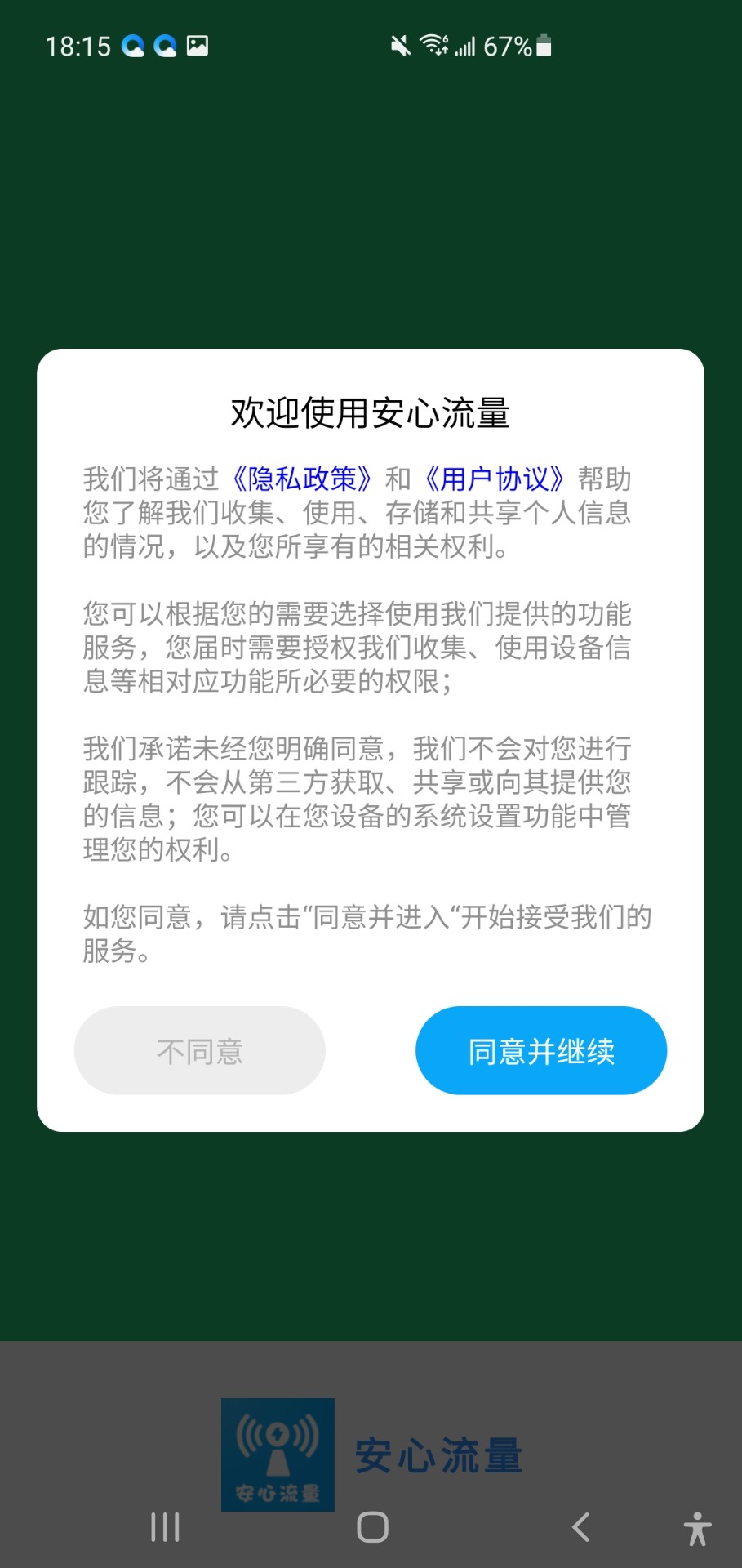
Task: Open the Recent apps button
Action: [x=165, y=1526]
